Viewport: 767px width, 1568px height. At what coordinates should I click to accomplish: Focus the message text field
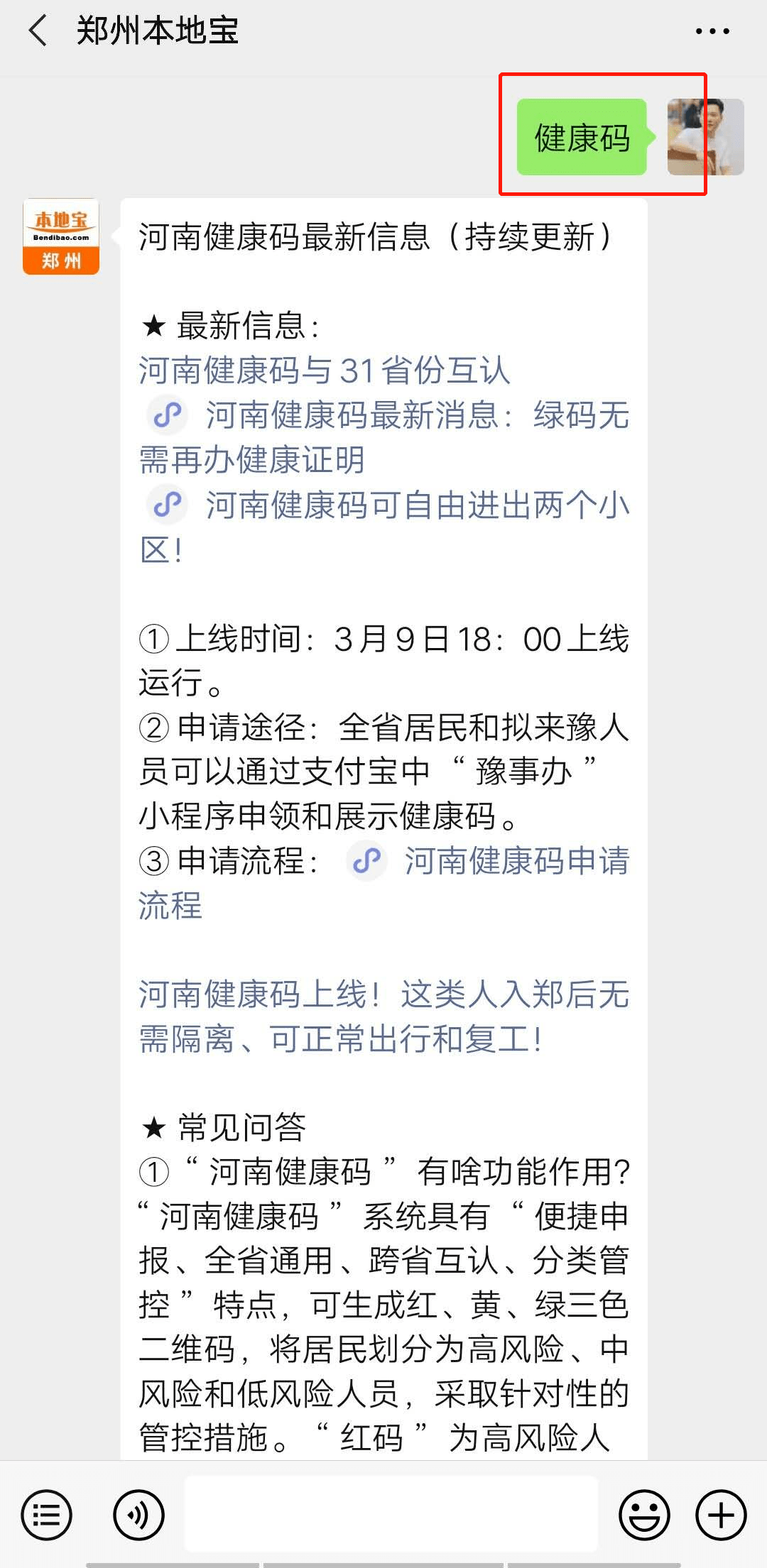point(391,1513)
